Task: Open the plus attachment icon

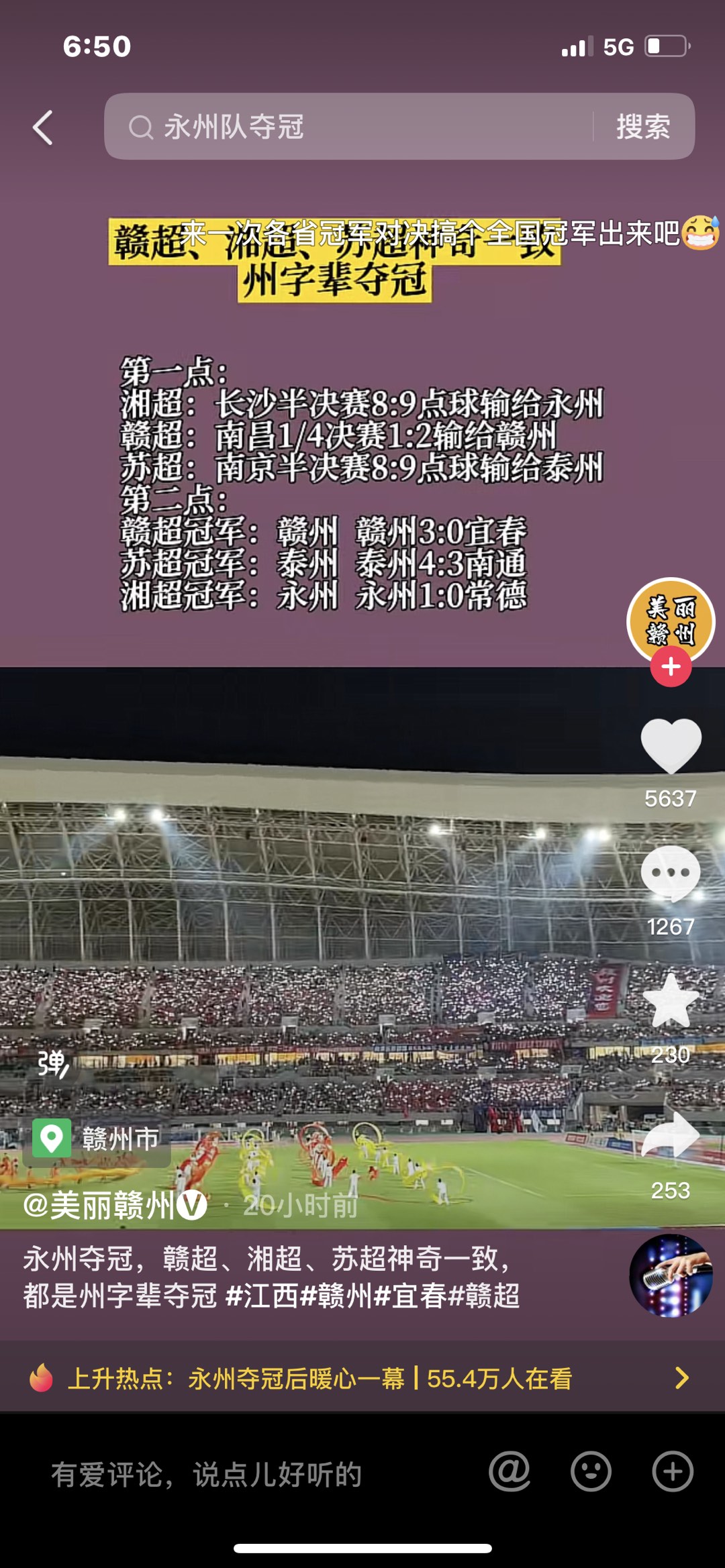Action: tap(672, 1471)
